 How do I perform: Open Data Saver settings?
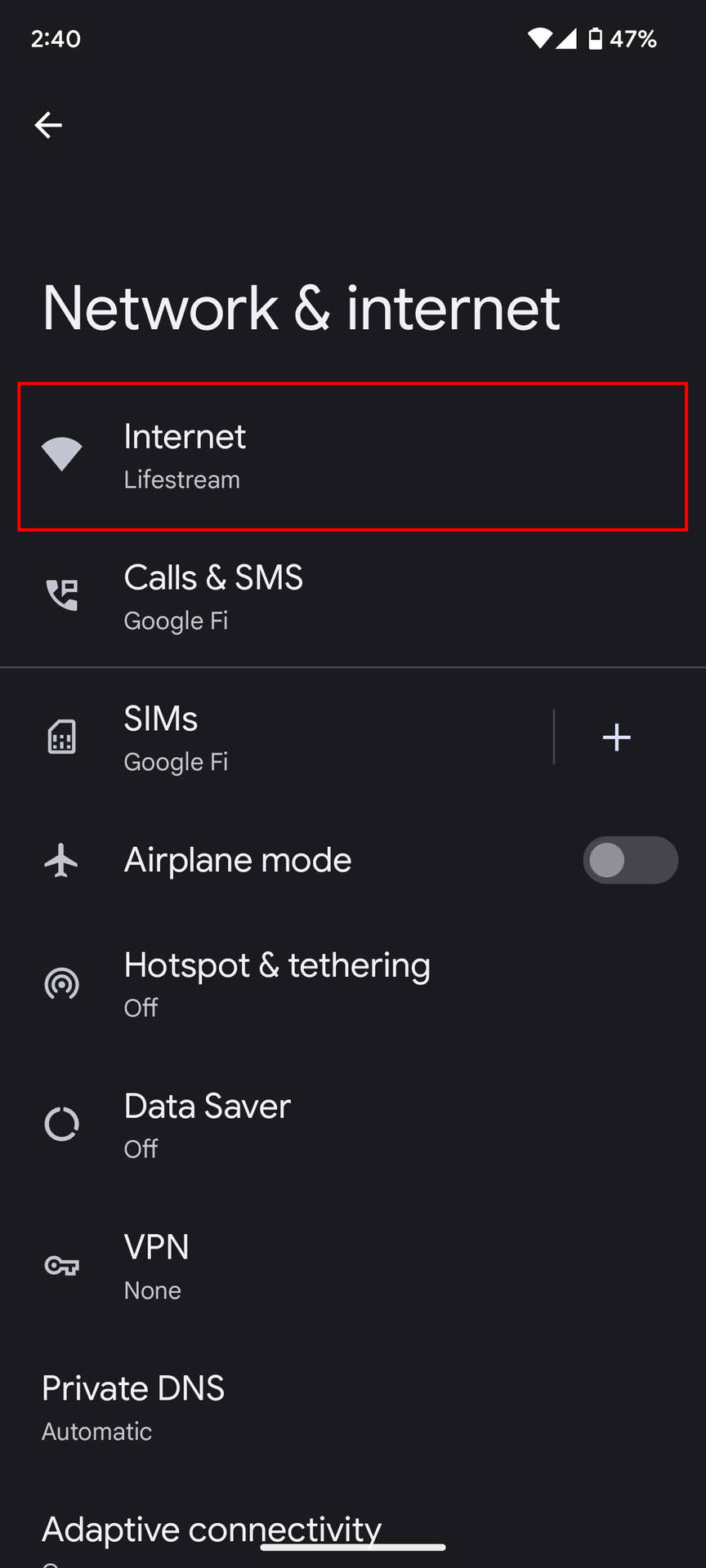[351, 1125]
